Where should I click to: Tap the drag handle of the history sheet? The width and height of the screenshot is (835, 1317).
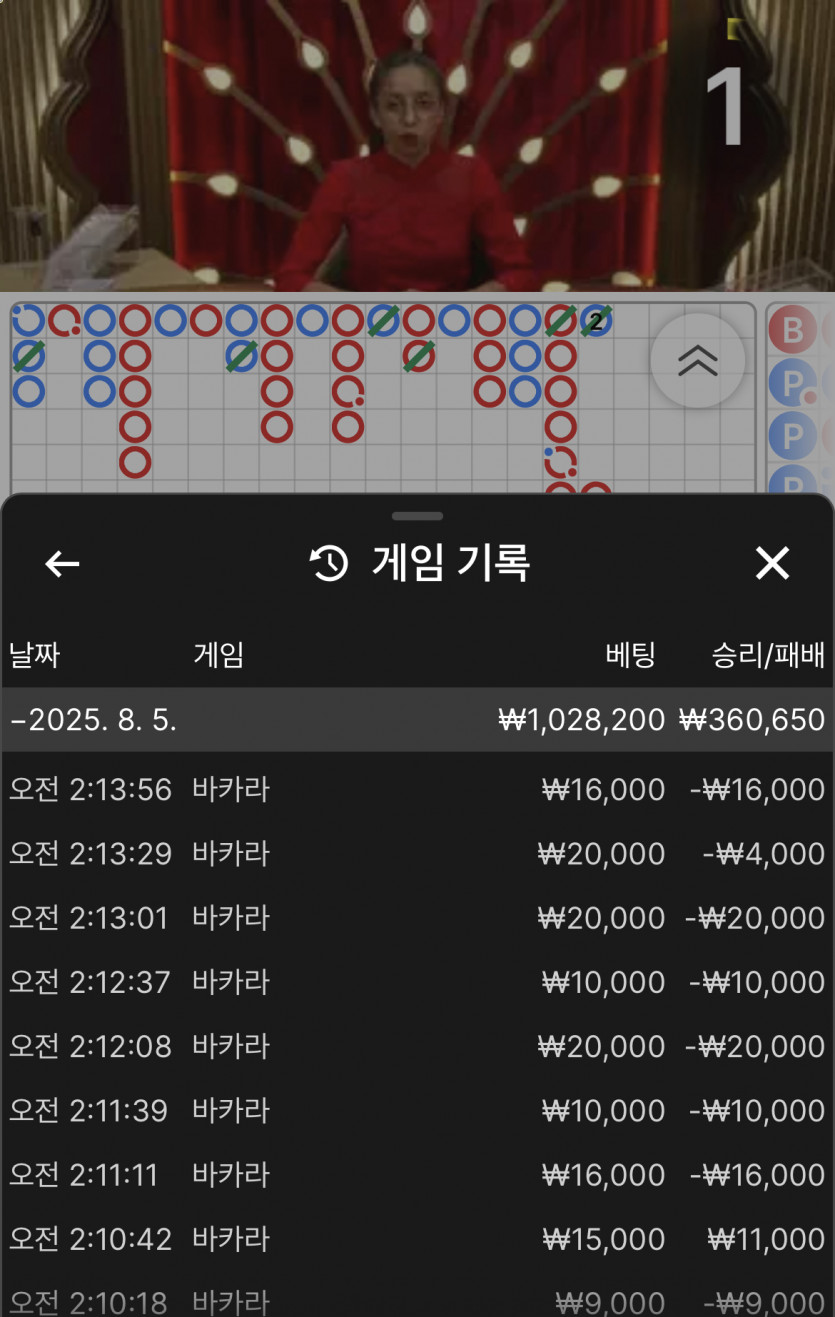pyautogui.click(x=417, y=516)
